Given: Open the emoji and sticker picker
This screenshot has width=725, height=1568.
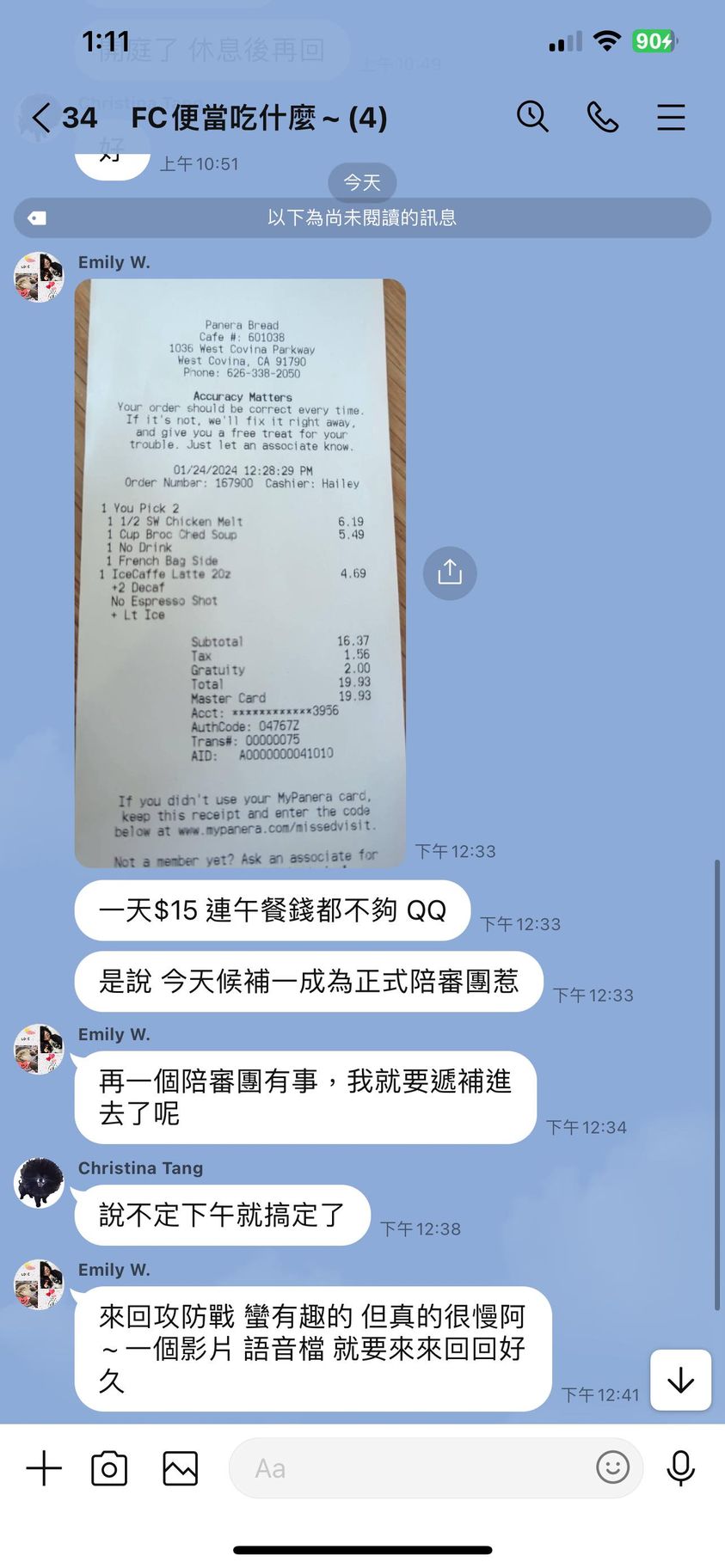Looking at the screenshot, I should coord(612,1467).
